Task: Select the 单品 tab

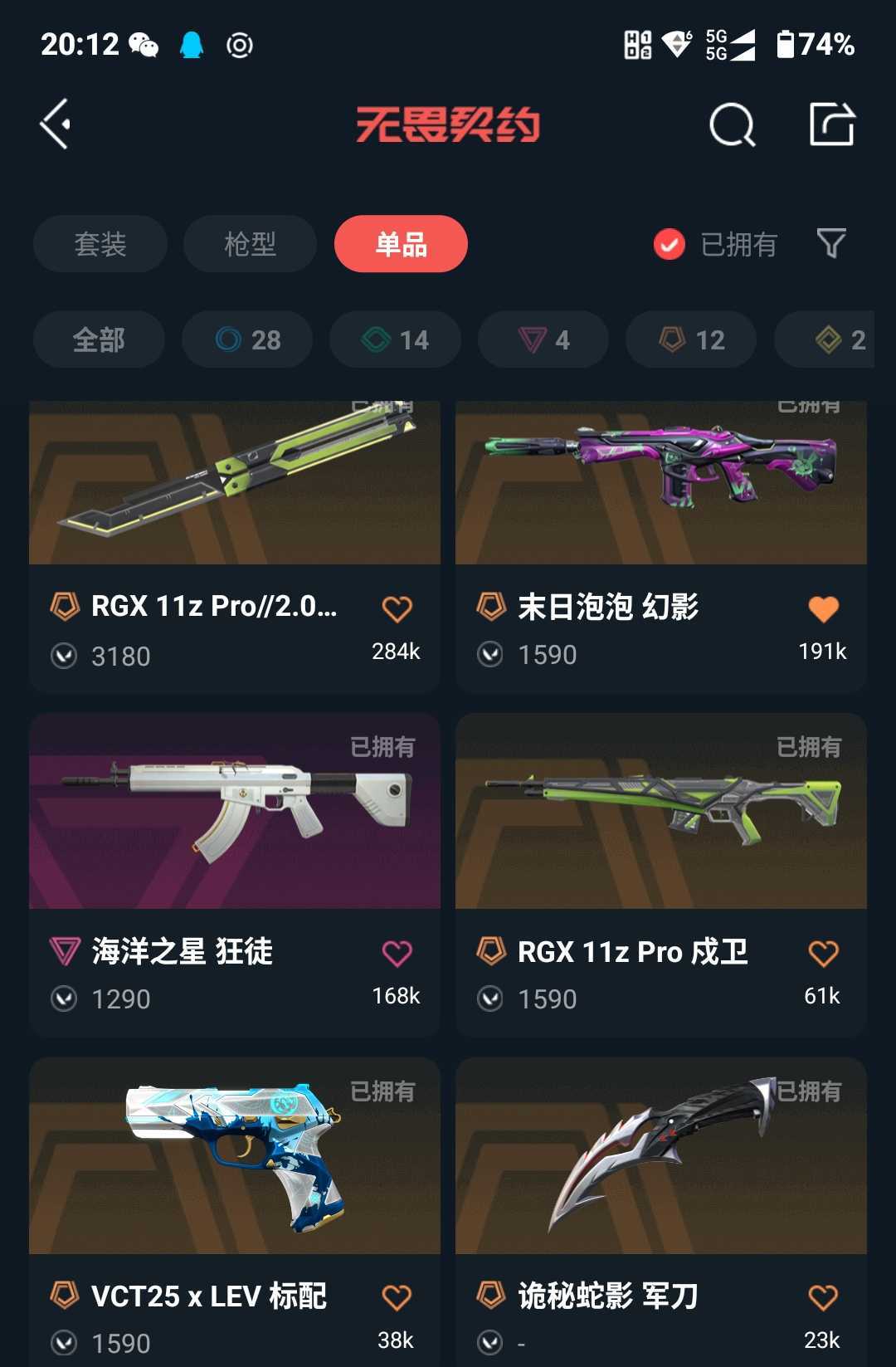Action: coord(401,244)
